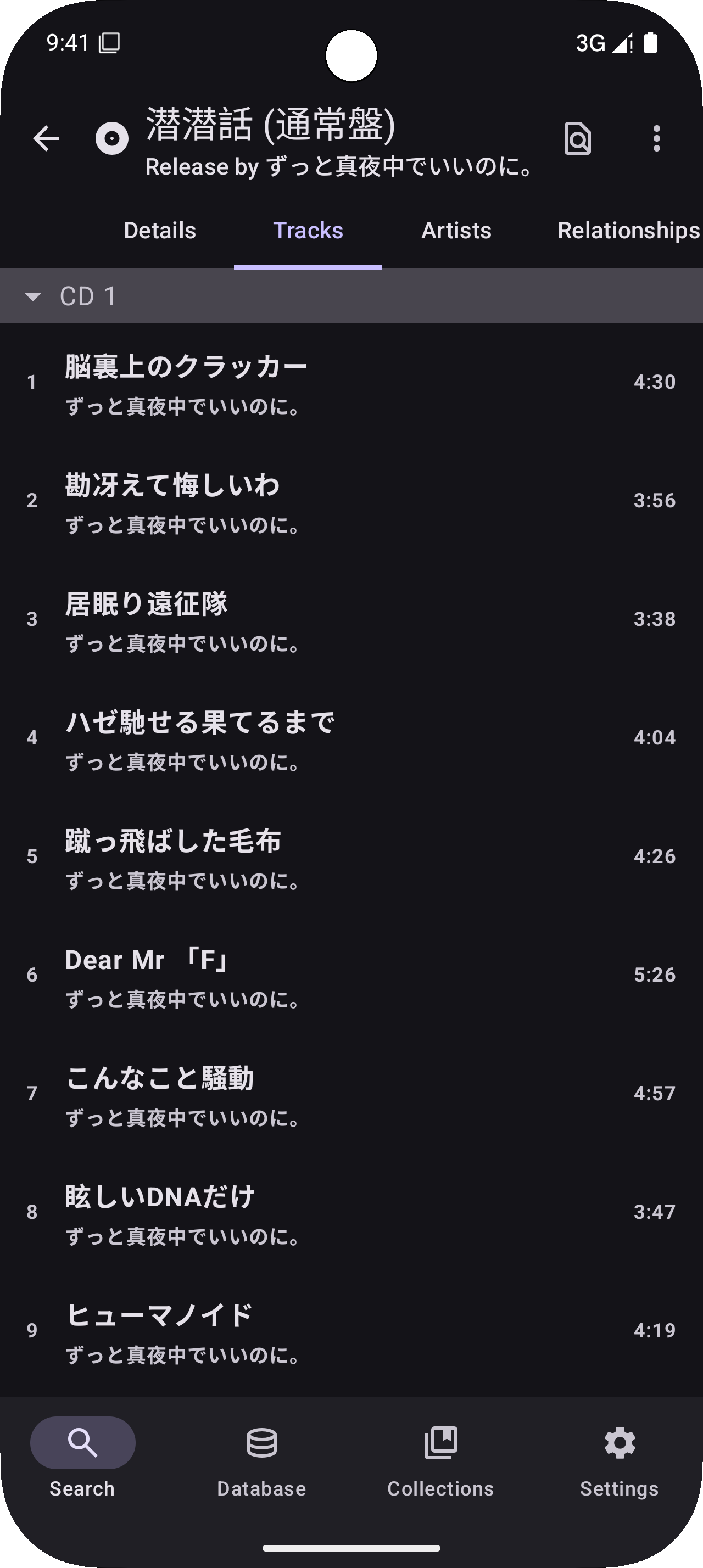Go back using the arrow icon
This screenshot has width=703, height=1568.
46,138
